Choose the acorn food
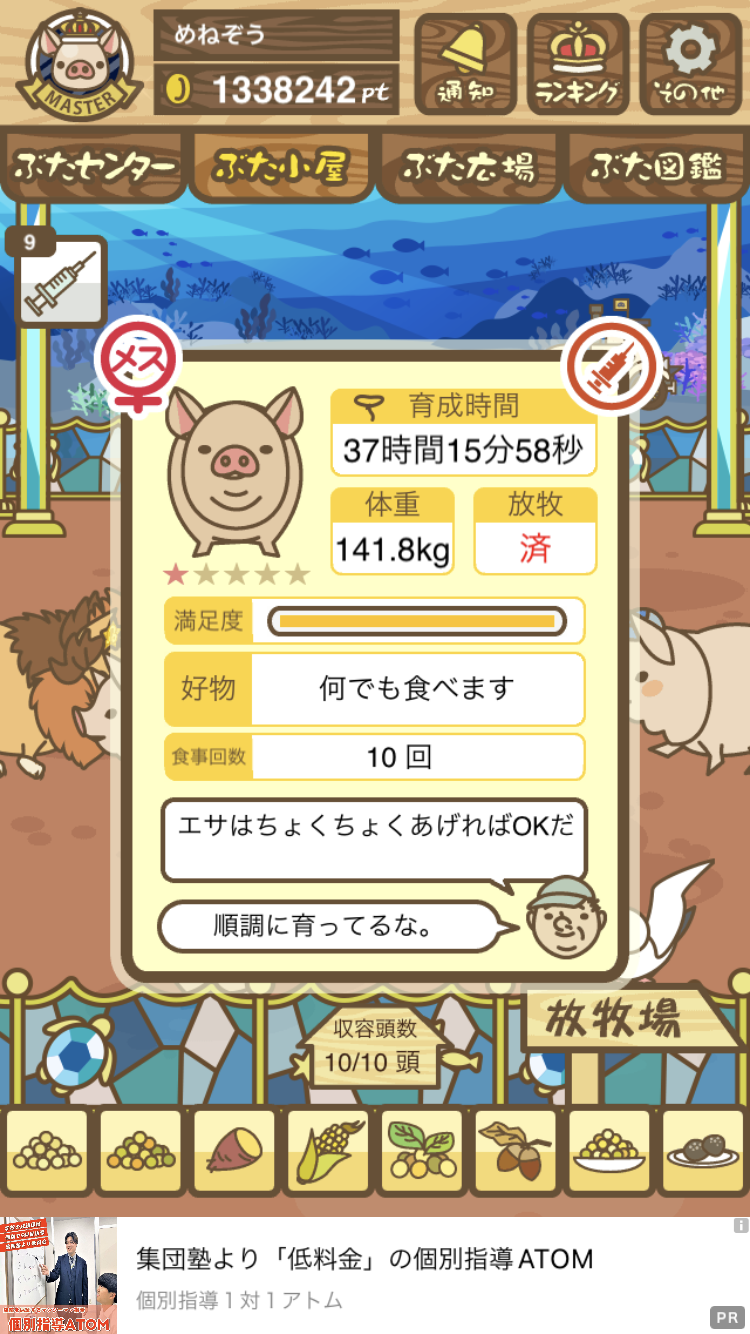750x1334 pixels. [516, 1152]
